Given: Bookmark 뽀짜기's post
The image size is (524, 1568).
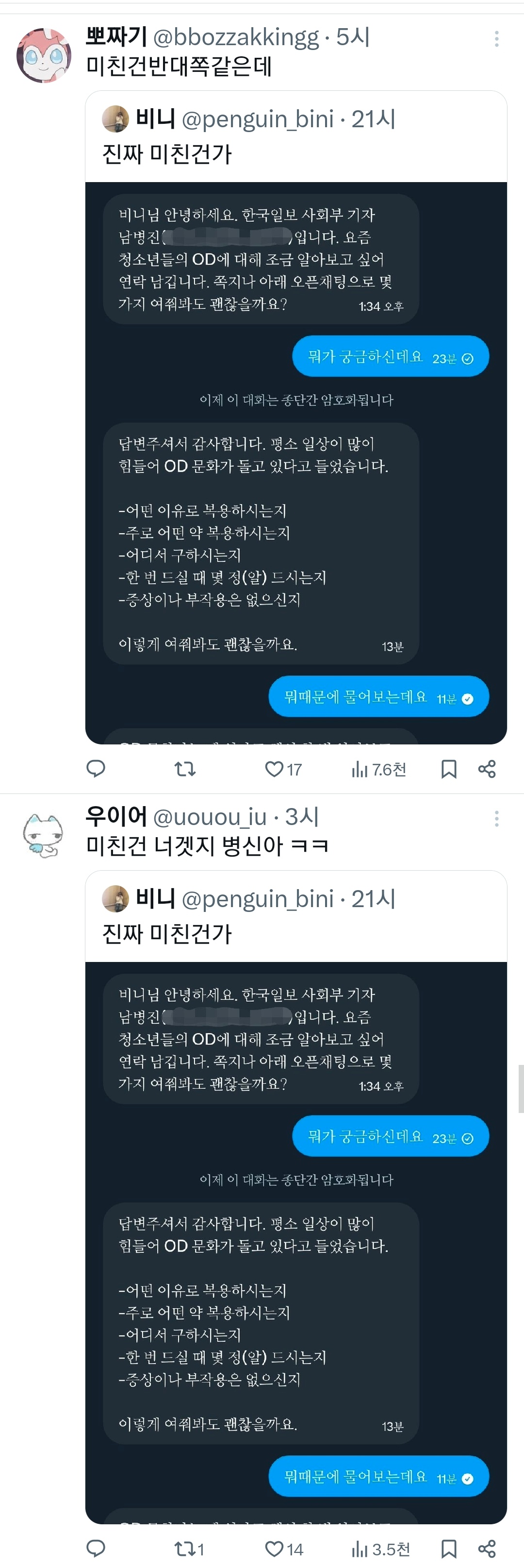Looking at the screenshot, I should point(449,769).
